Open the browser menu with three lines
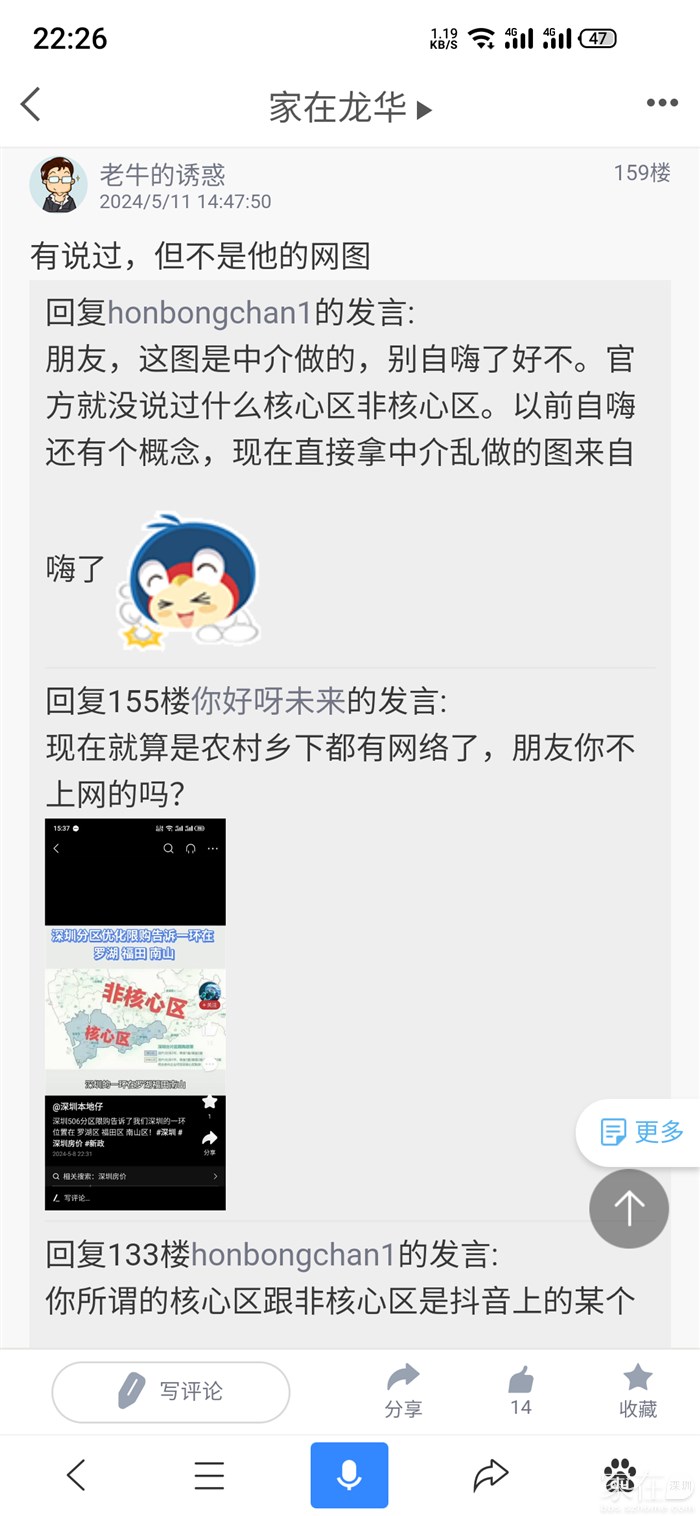700x1516 pixels. click(x=209, y=1475)
